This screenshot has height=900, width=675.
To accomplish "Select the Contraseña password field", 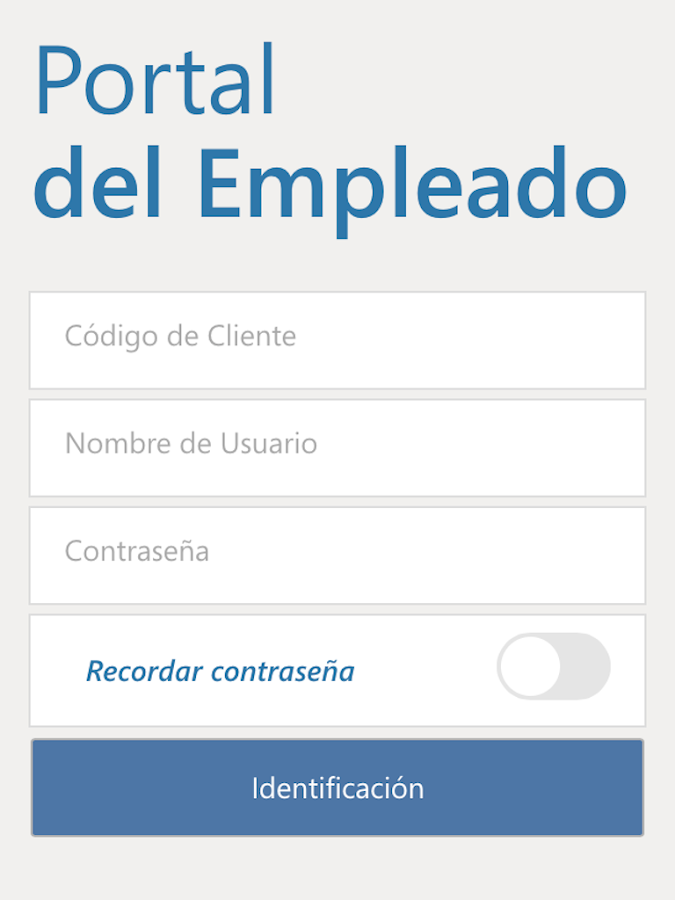I will 337,555.
